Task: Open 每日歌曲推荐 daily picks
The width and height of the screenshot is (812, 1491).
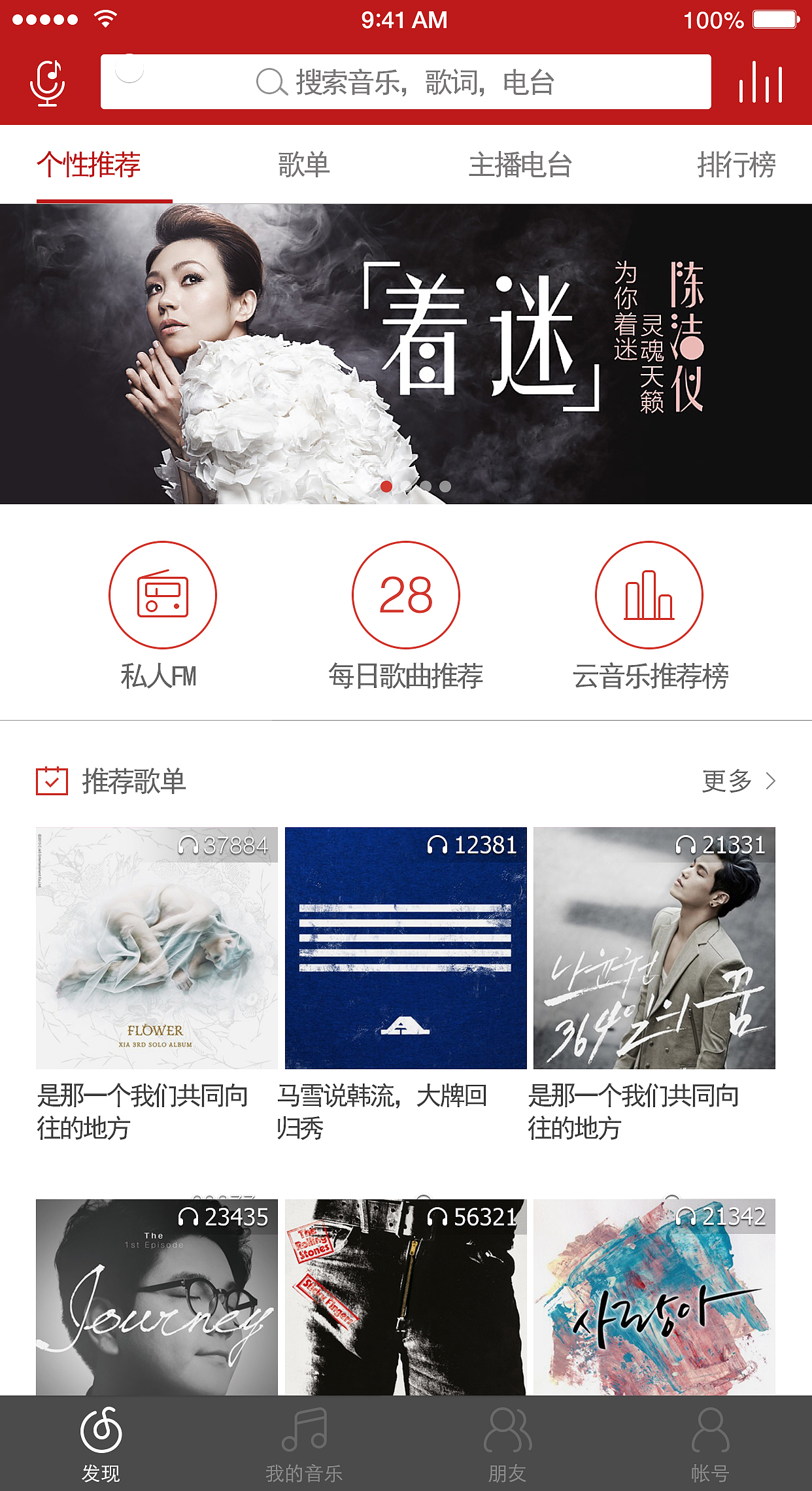Action: 405,595
